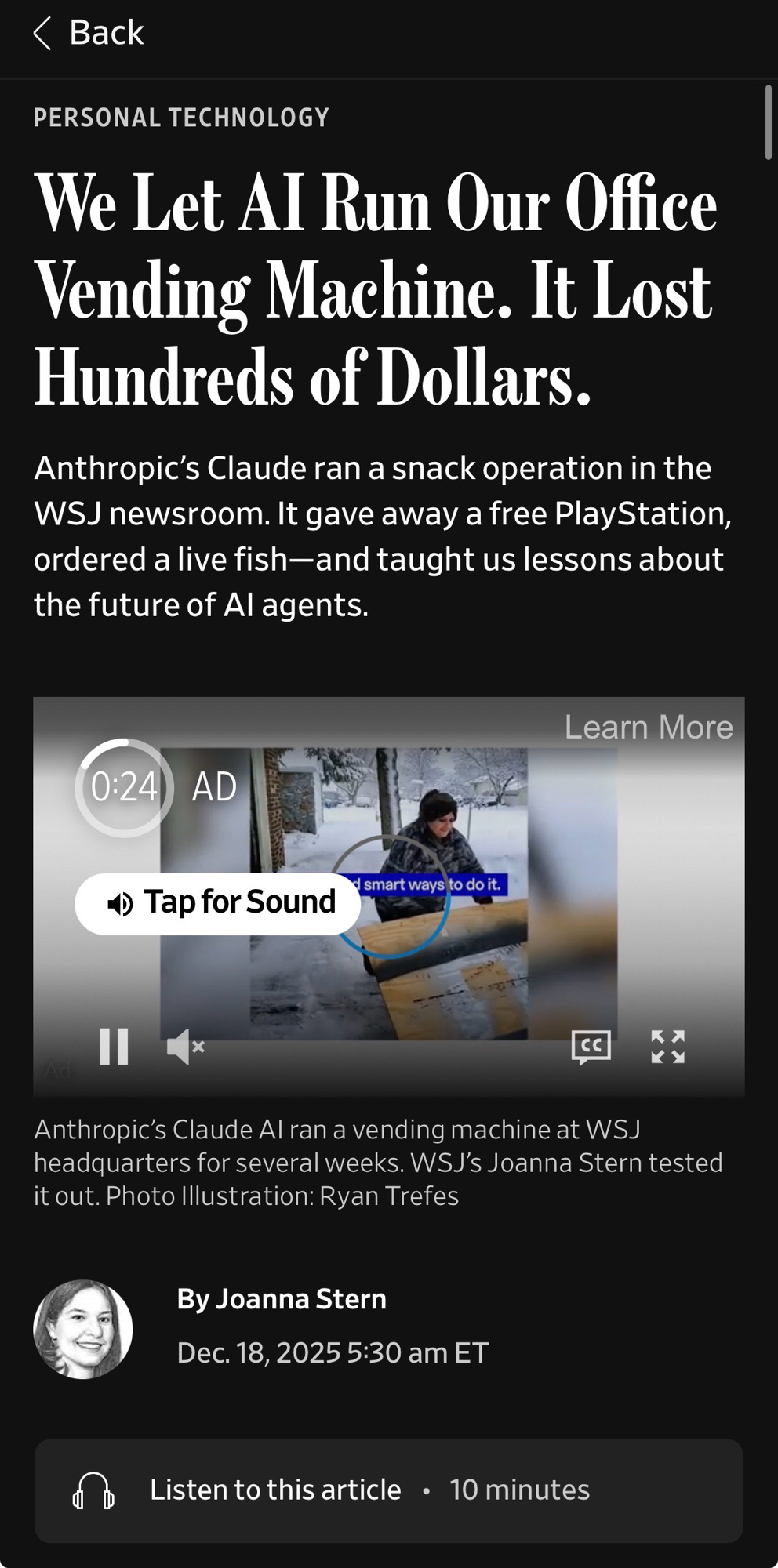Pause the video ad

pyautogui.click(x=114, y=1047)
